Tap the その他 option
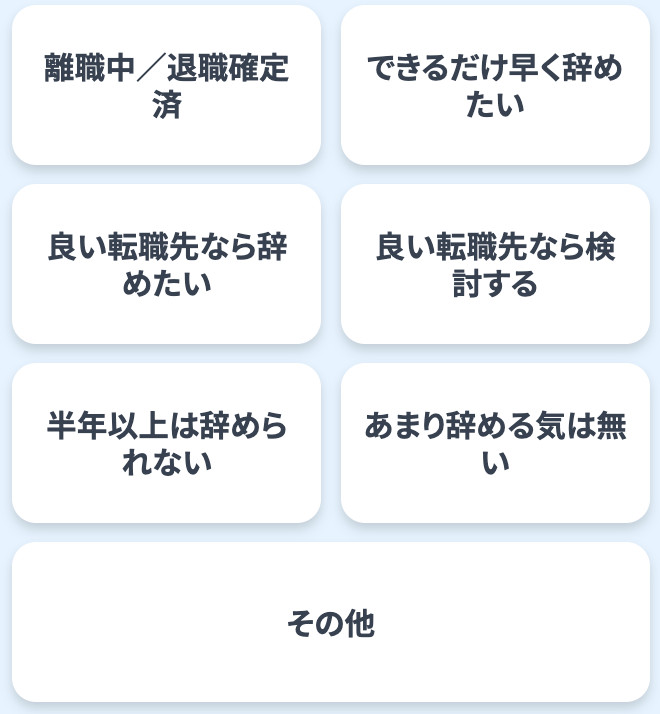Viewport: 660px width, 714px height. tap(330, 622)
